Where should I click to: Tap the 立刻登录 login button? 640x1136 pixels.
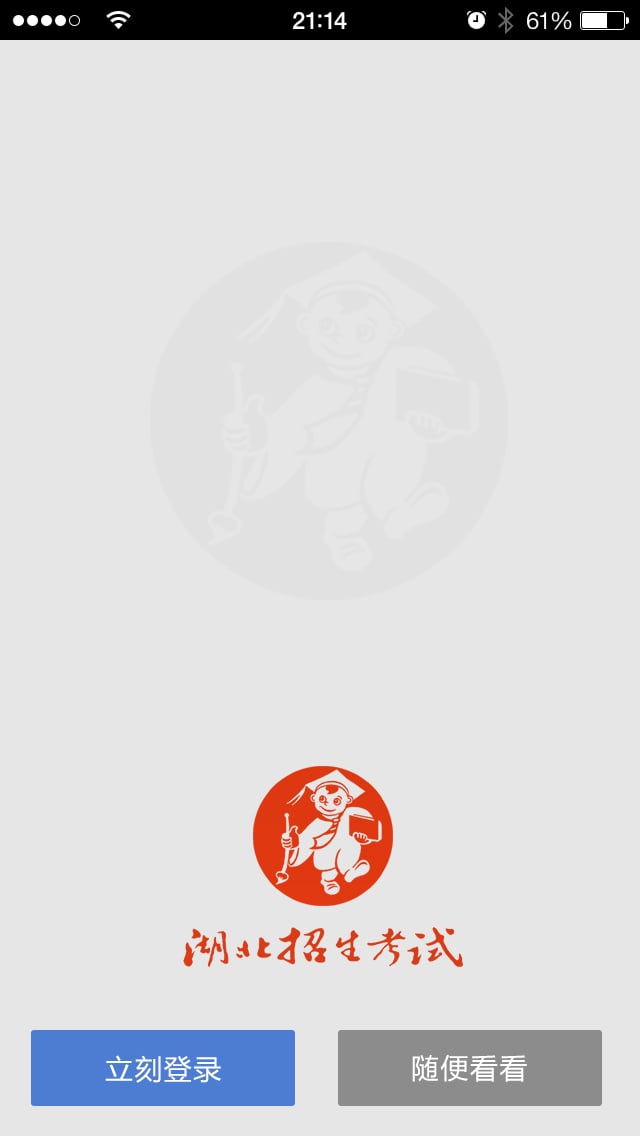tap(163, 1068)
